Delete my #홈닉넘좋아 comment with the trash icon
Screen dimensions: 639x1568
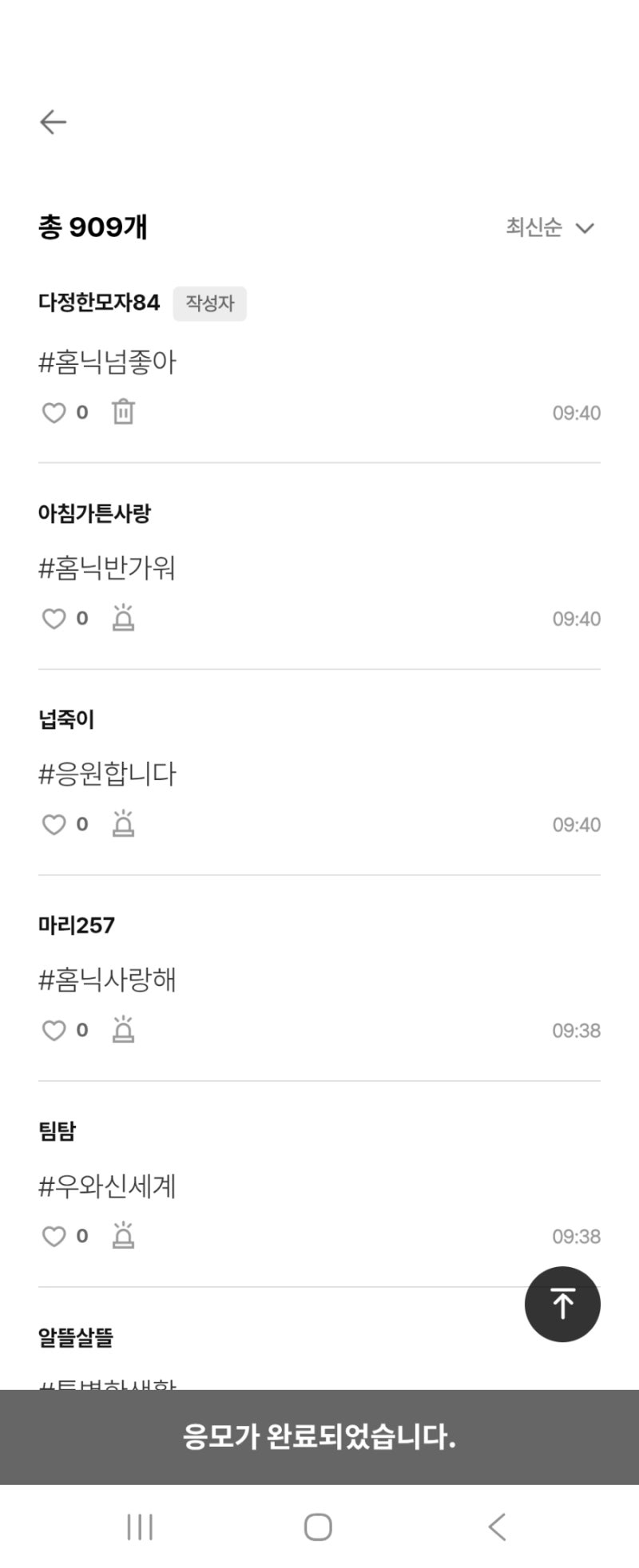pyautogui.click(x=123, y=413)
